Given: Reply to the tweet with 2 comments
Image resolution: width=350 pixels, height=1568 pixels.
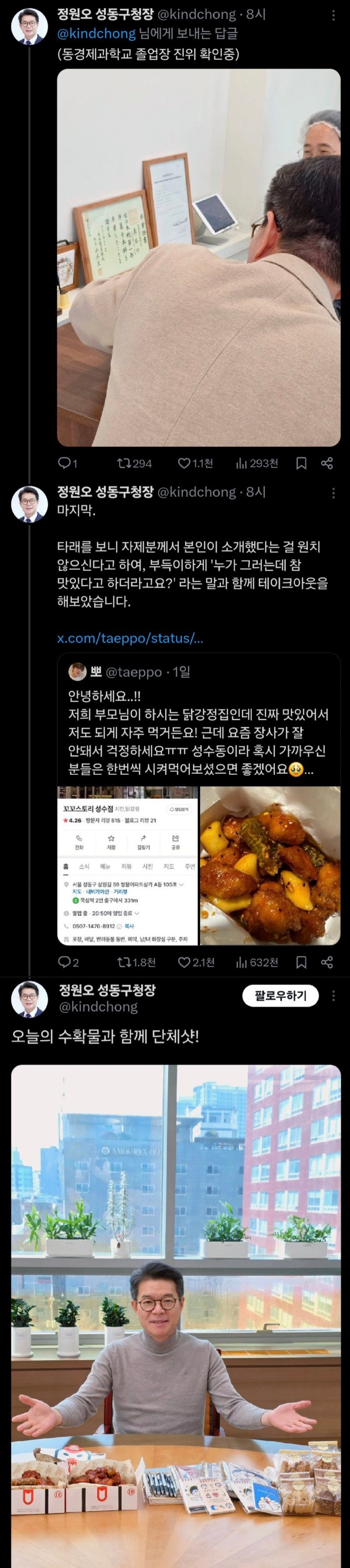Looking at the screenshot, I should click(64, 962).
